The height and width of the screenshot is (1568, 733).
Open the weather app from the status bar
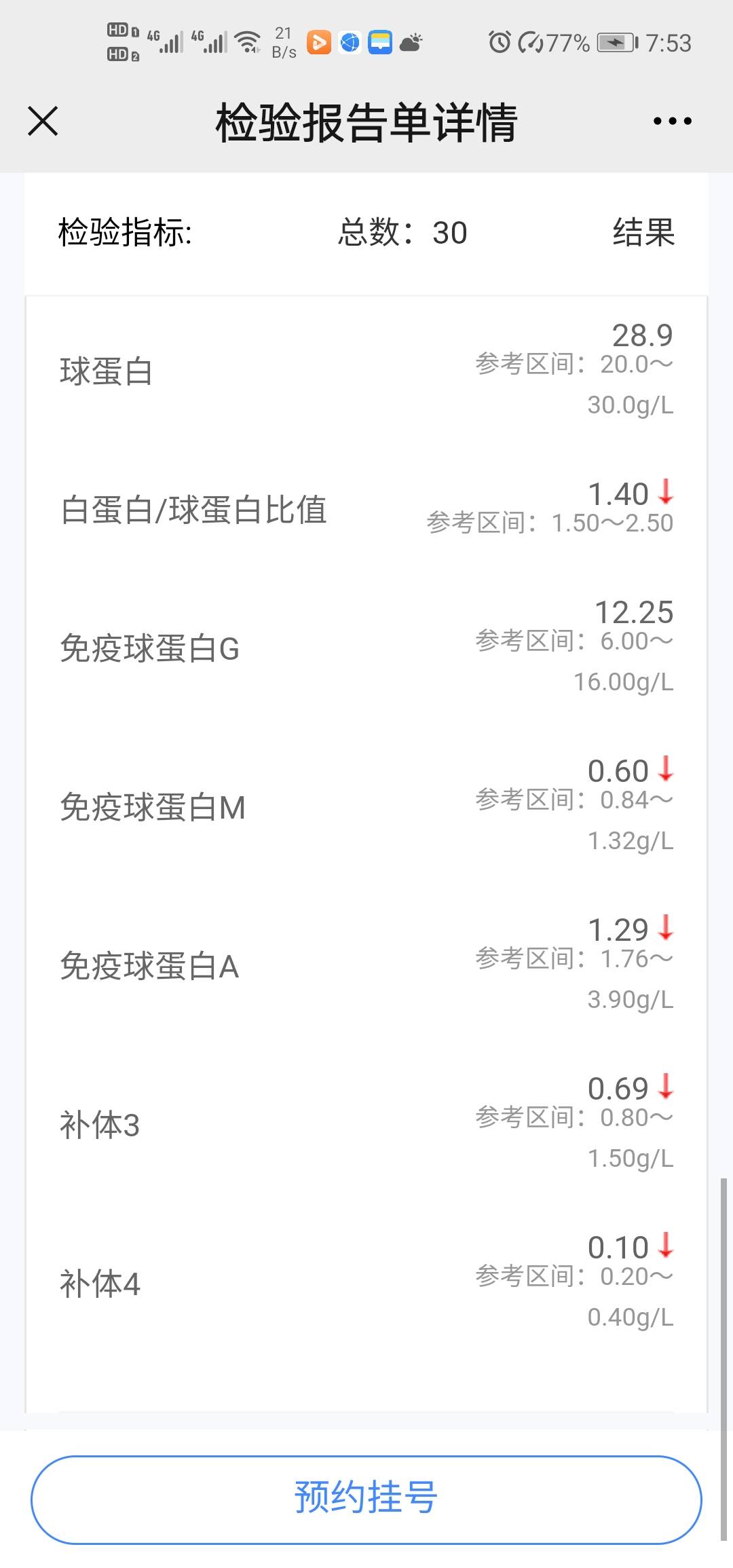410,42
